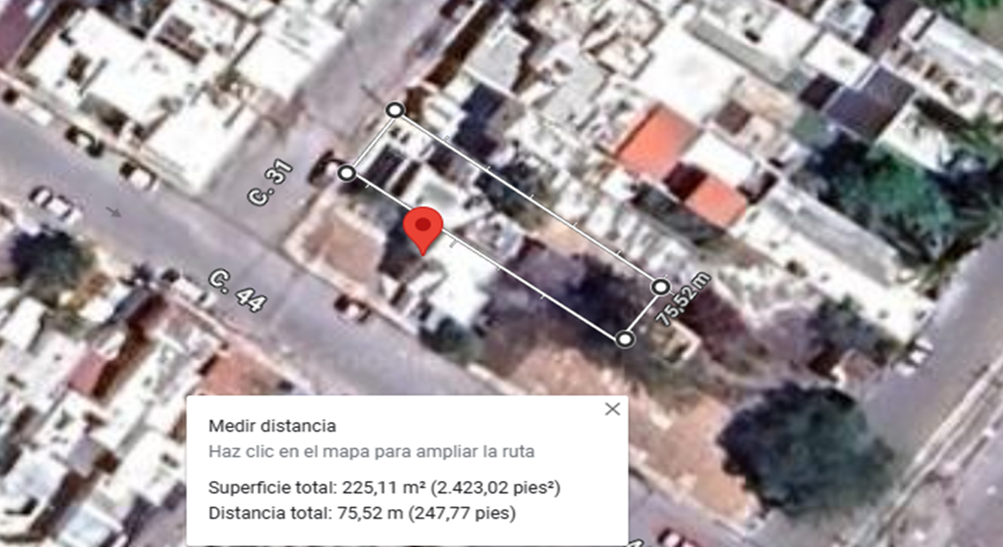
Task: Select the measurement point beside the 75,52 m label
Action: point(661,287)
